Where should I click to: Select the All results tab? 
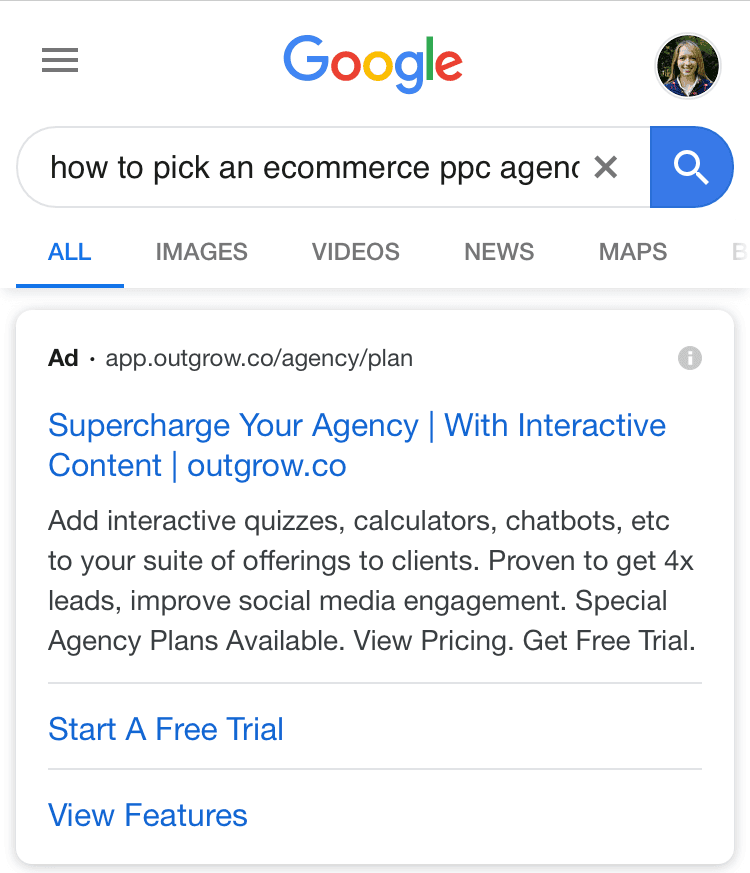70,252
